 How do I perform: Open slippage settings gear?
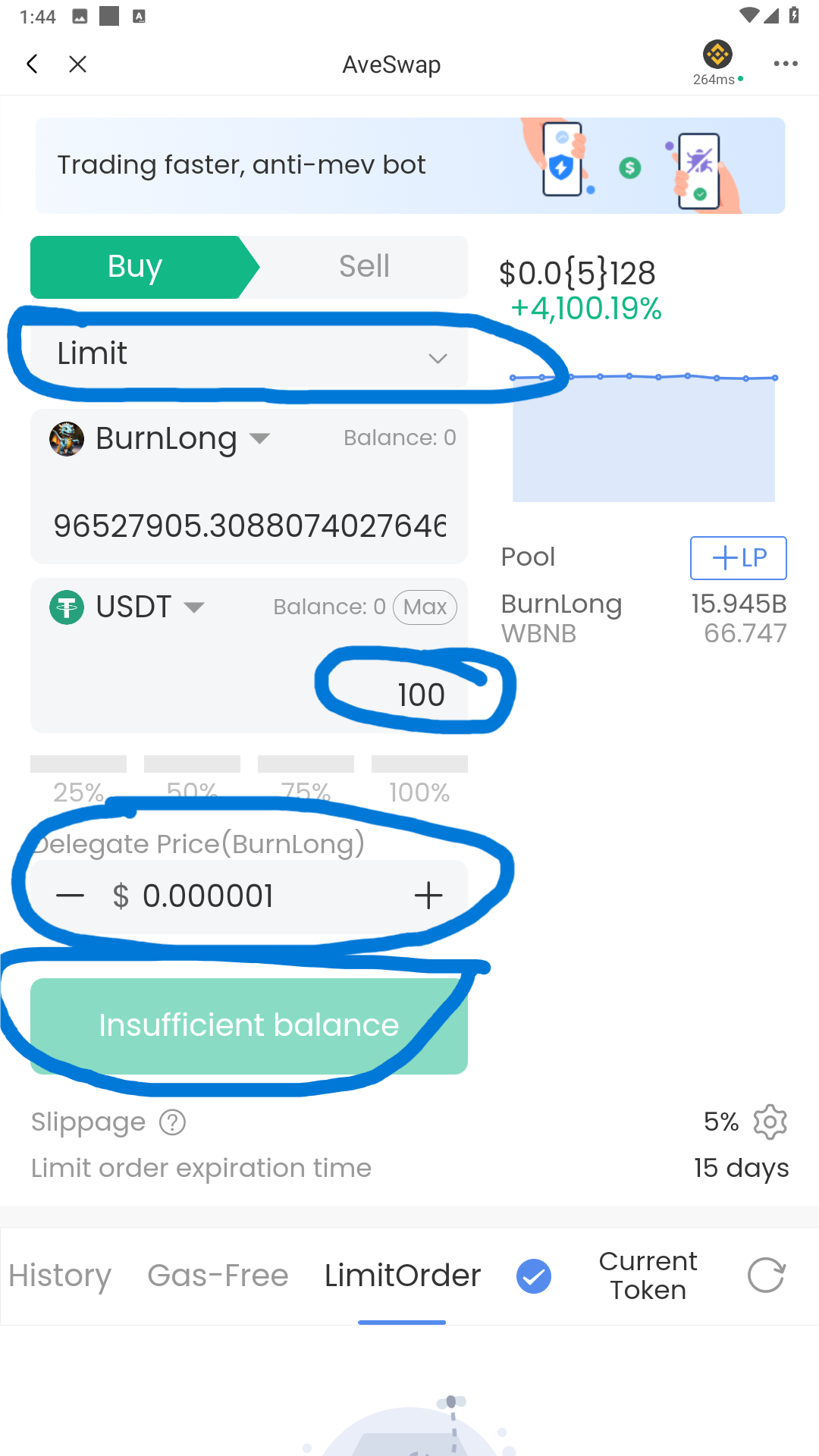point(770,1122)
